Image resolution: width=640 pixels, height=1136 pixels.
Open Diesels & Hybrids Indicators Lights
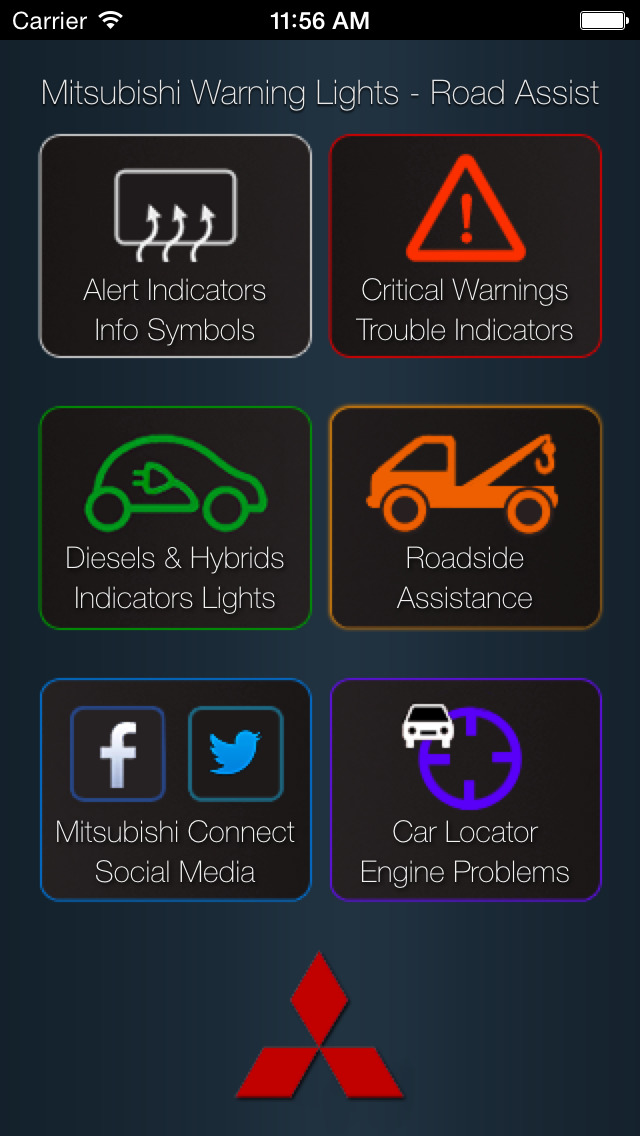(175, 518)
